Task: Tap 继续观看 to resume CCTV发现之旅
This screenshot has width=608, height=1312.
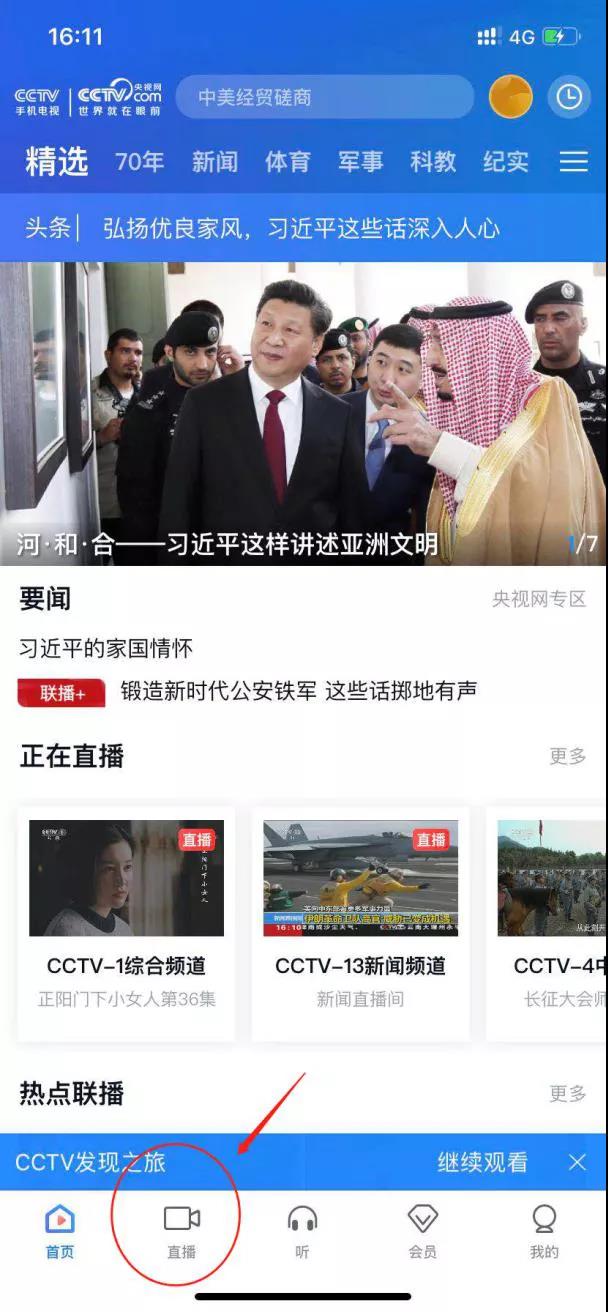Action: 482,1162
